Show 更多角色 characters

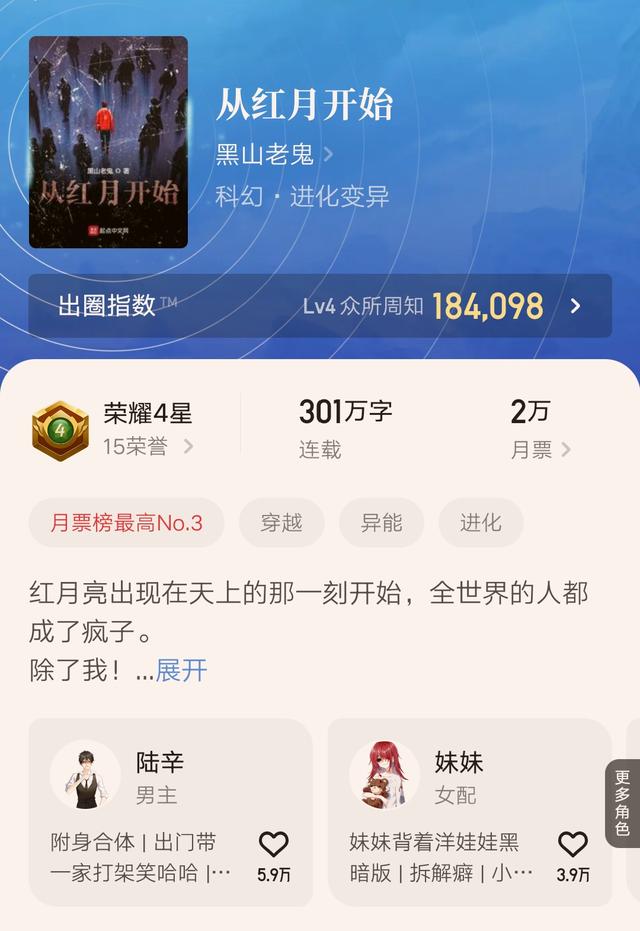[x=621, y=803]
